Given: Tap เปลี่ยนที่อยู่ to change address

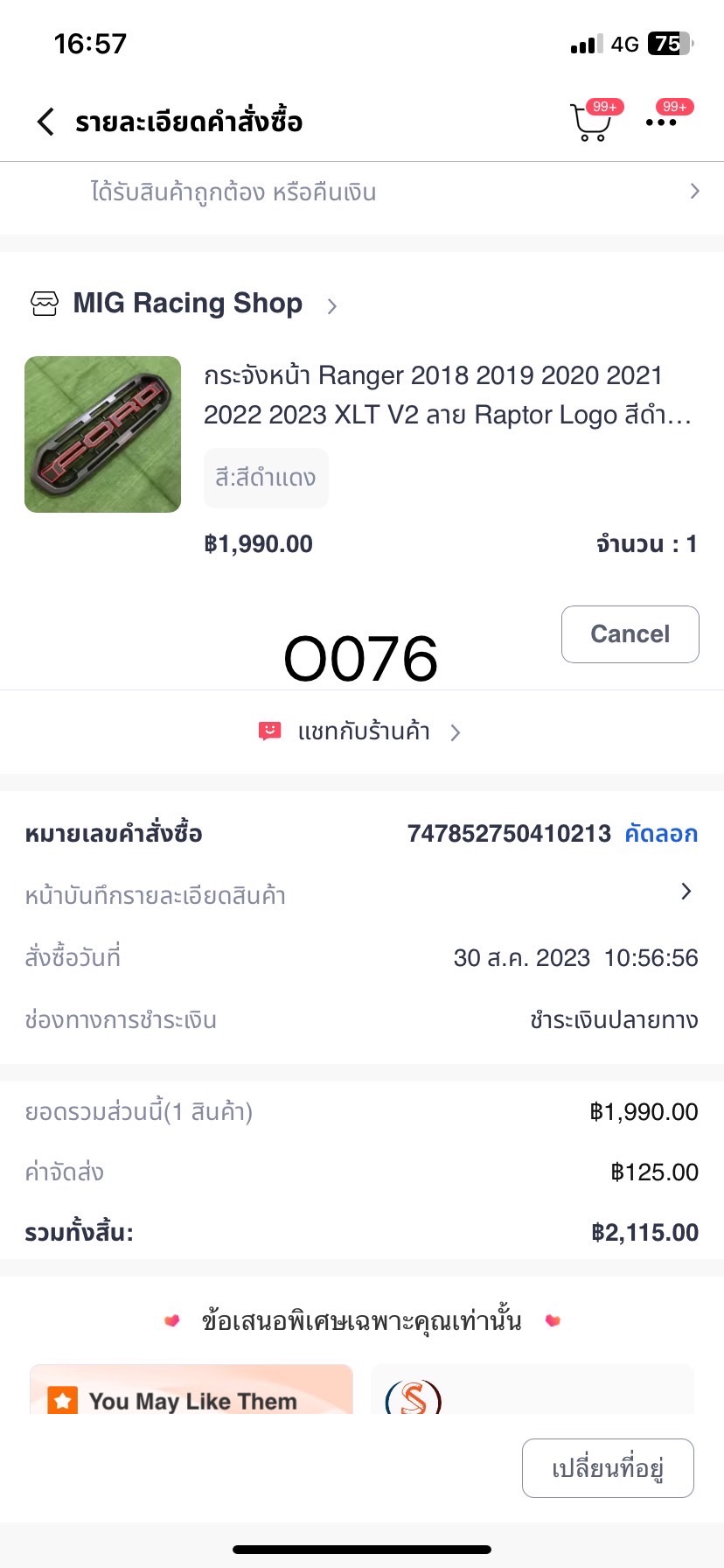Looking at the screenshot, I should [x=608, y=1468].
